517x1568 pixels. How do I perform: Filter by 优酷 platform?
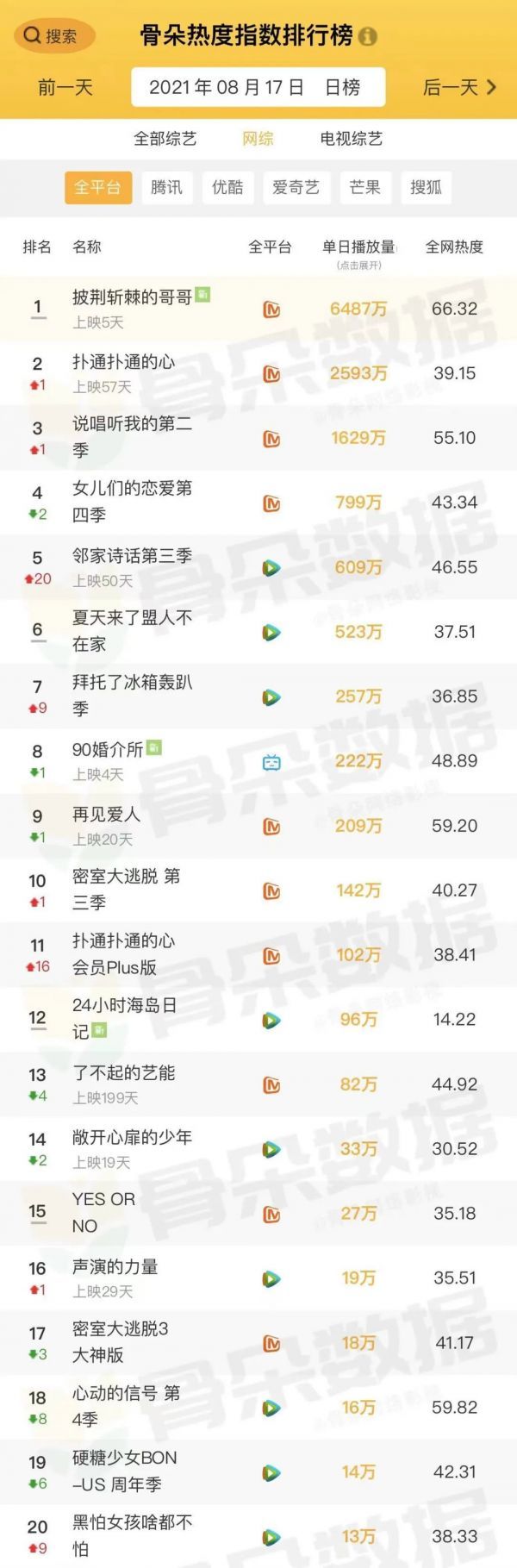(227, 187)
